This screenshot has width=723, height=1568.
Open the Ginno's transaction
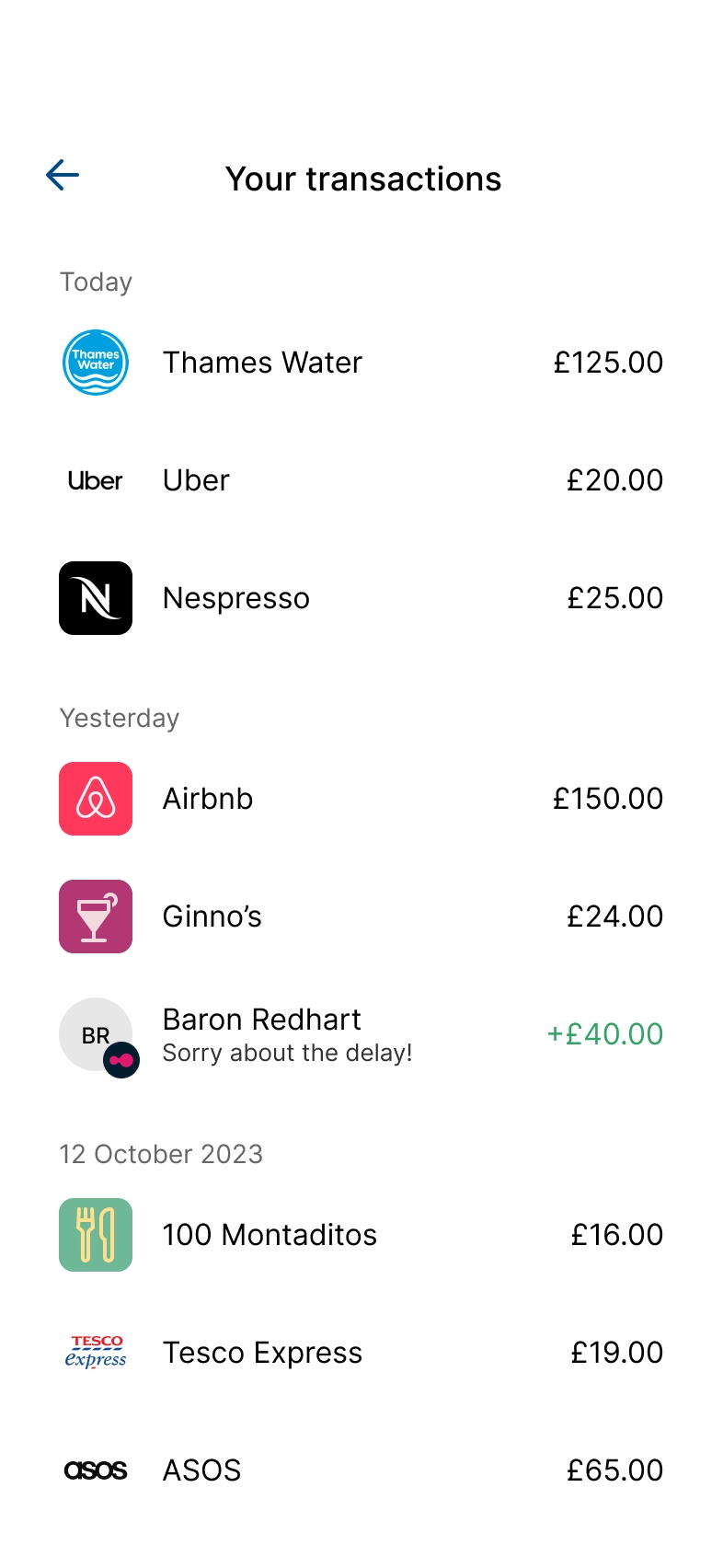(361, 917)
